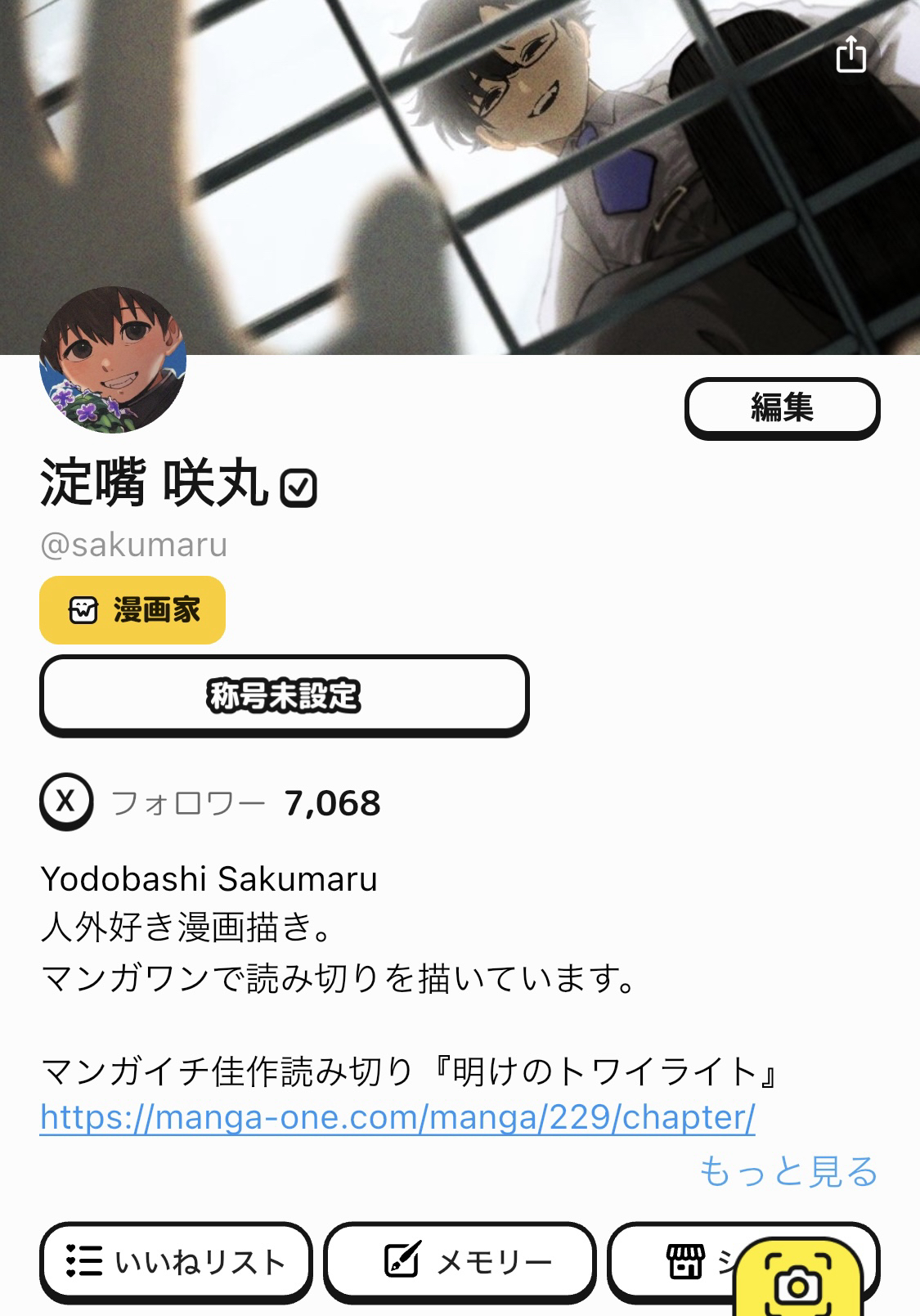Expand the bio with もっと見る
The image size is (920, 1316).
[788, 1171]
